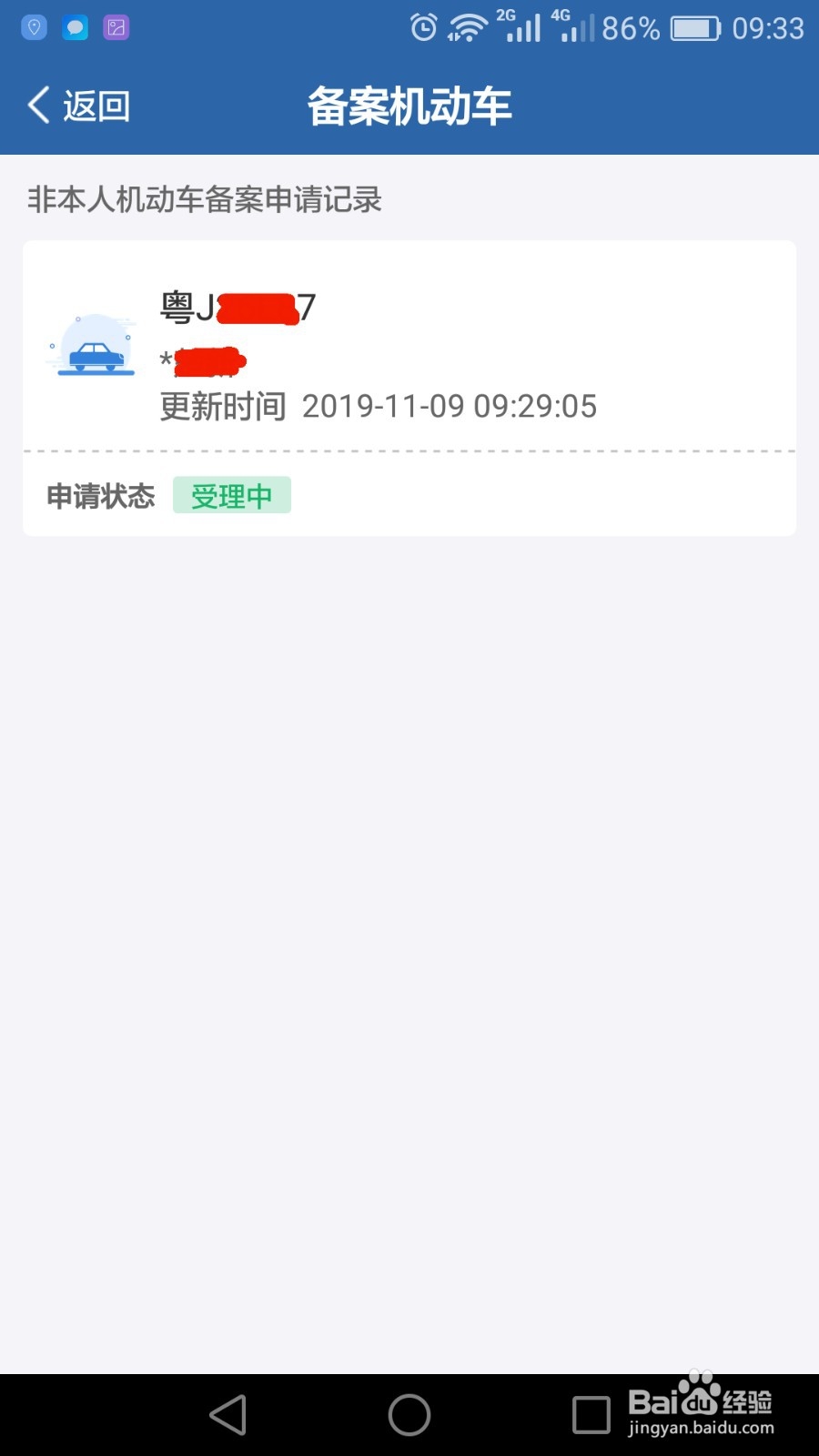The height and width of the screenshot is (1456, 819).
Task: Tap the gallery icon in status bar
Action: (116, 26)
